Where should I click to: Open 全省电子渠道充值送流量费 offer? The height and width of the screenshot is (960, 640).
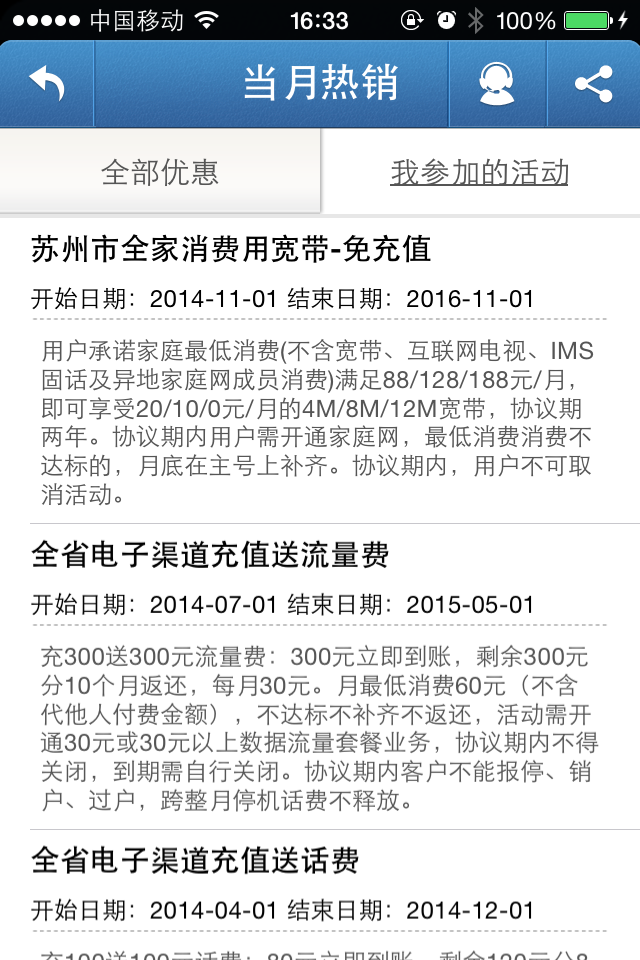210,555
